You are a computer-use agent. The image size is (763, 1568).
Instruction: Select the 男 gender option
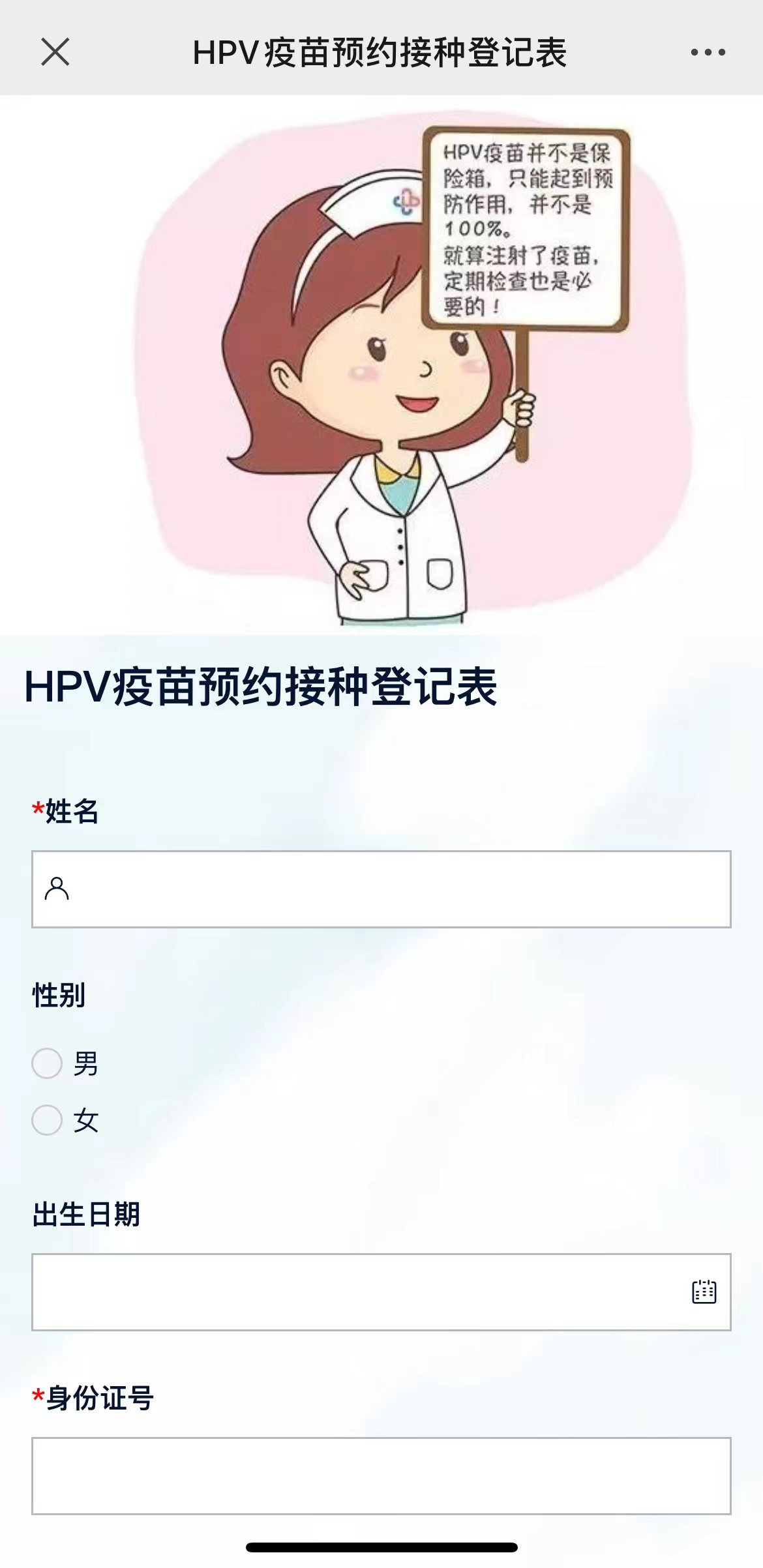coord(48,1063)
